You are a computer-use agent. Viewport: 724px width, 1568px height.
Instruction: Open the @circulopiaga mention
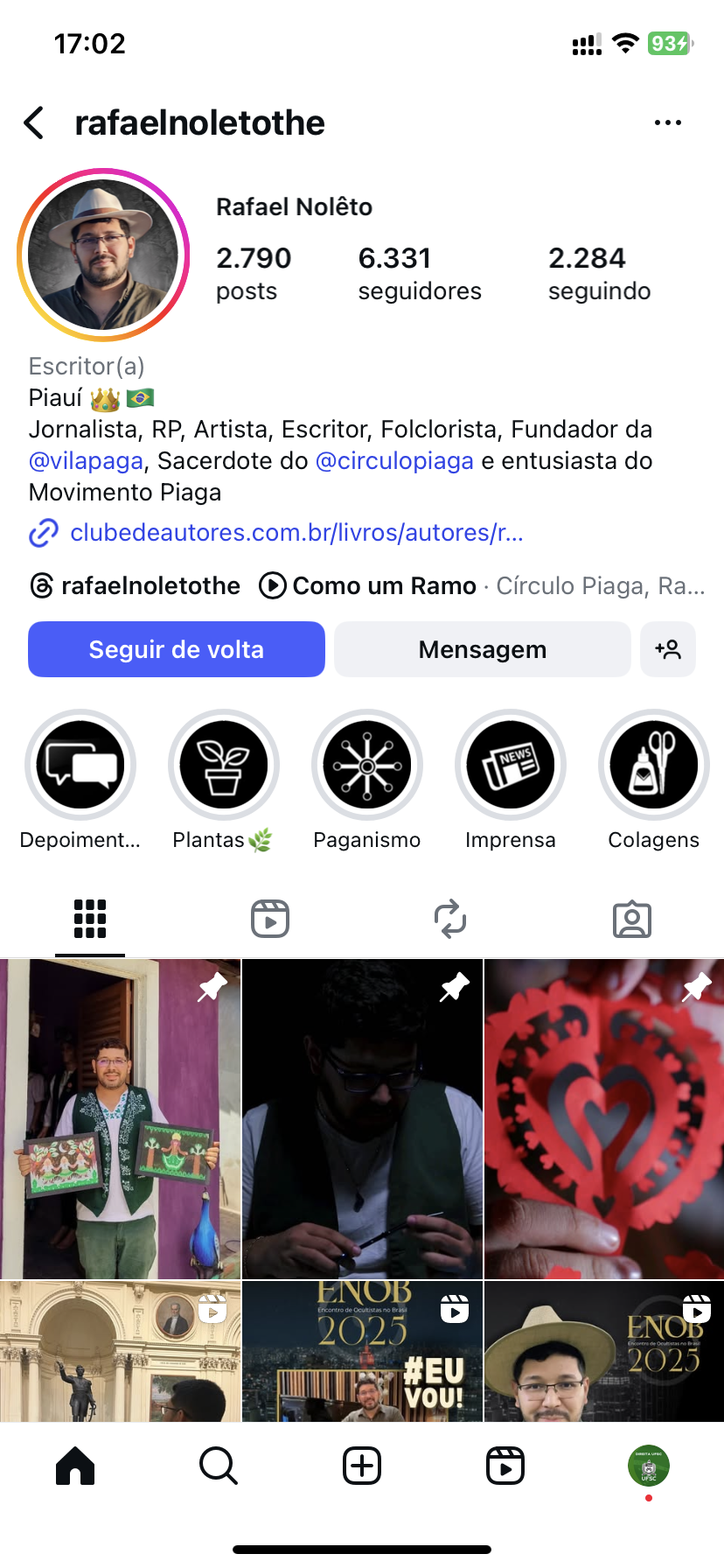coord(393,461)
